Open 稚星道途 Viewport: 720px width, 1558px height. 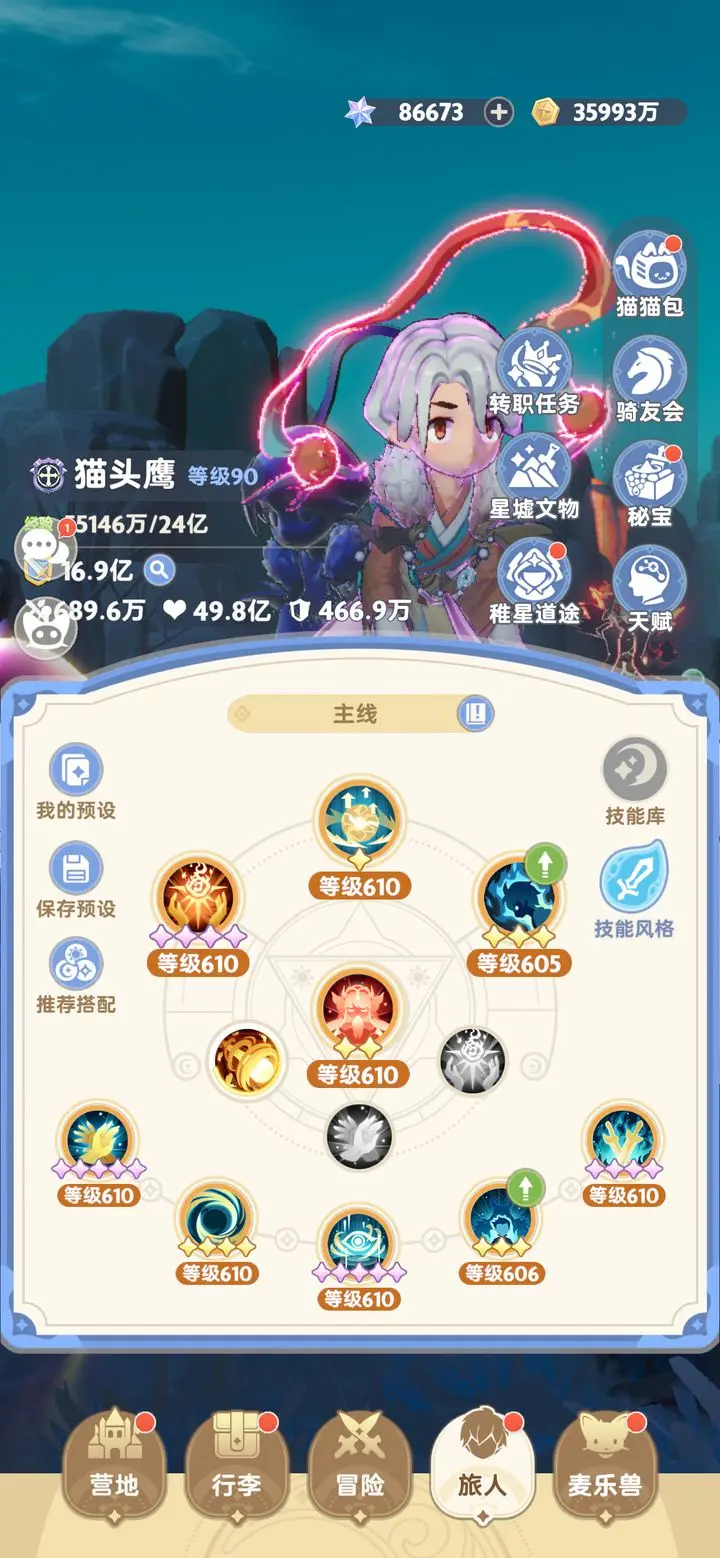(534, 580)
